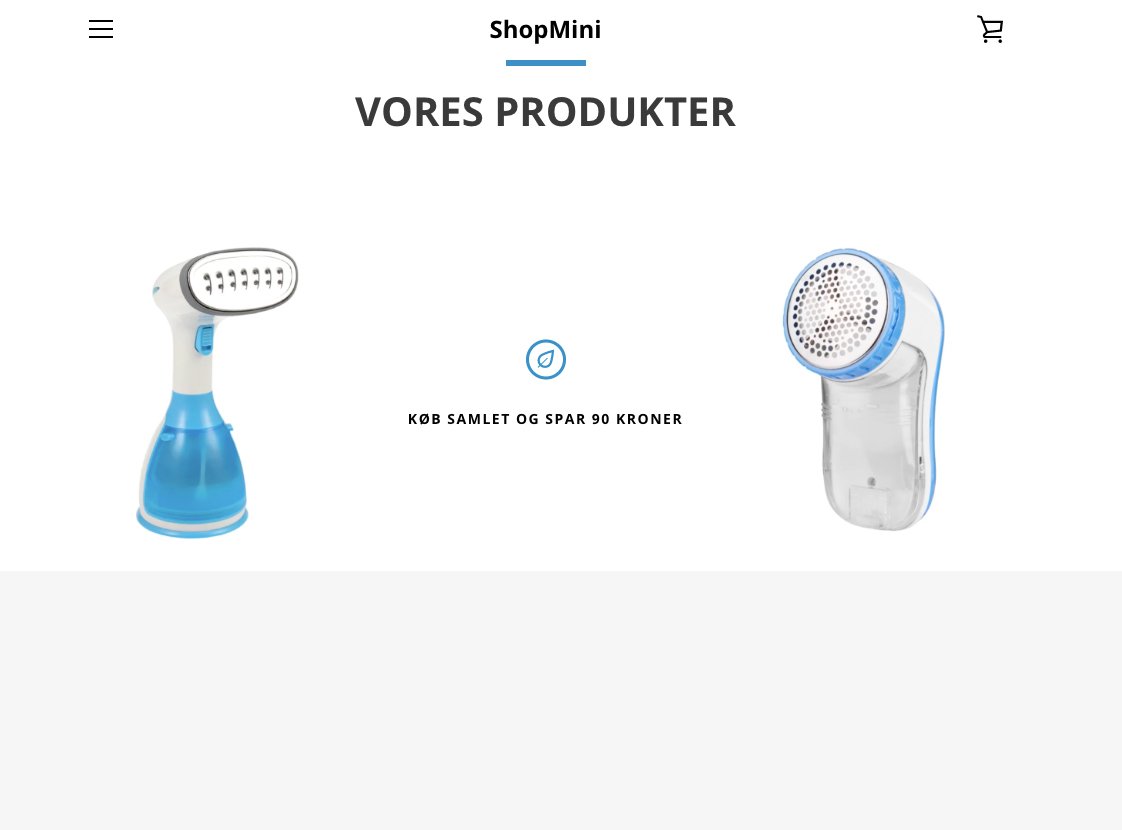Open the fabric shaver product

(x=864, y=390)
